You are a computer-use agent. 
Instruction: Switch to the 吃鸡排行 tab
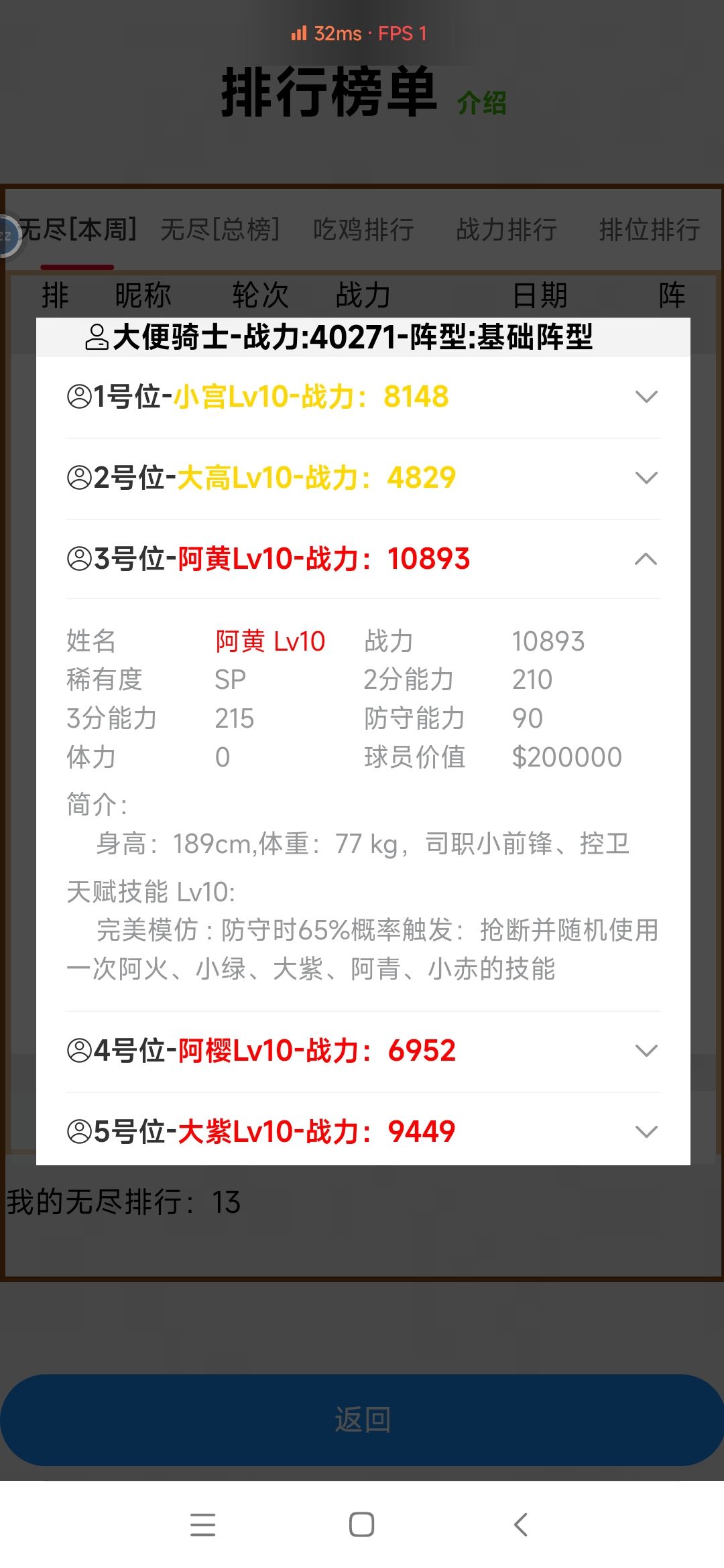click(x=364, y=229)
